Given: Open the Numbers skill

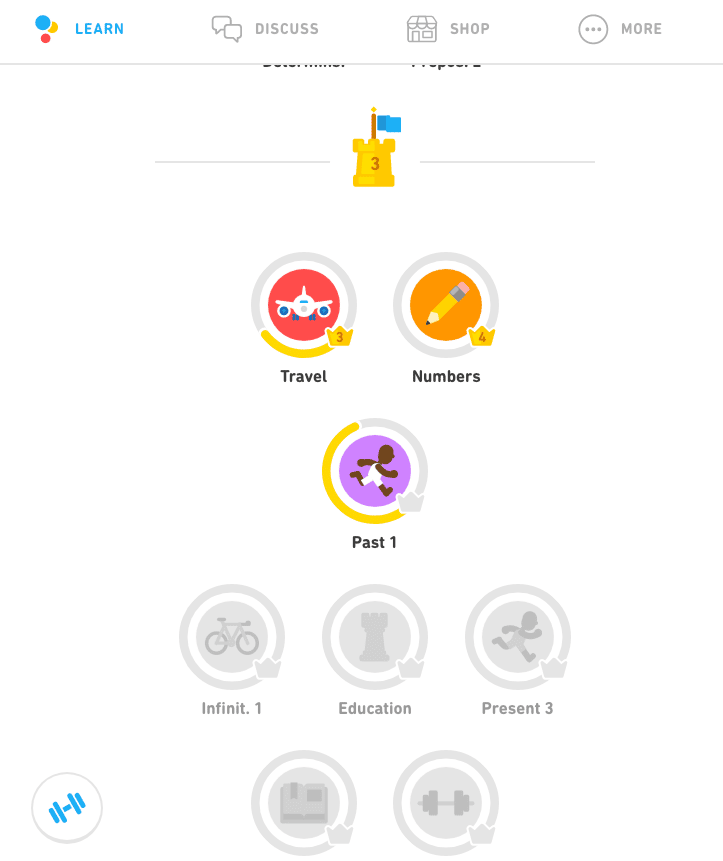Looking at the screenshot, I should pyautogui.click(x=446, y=305).
